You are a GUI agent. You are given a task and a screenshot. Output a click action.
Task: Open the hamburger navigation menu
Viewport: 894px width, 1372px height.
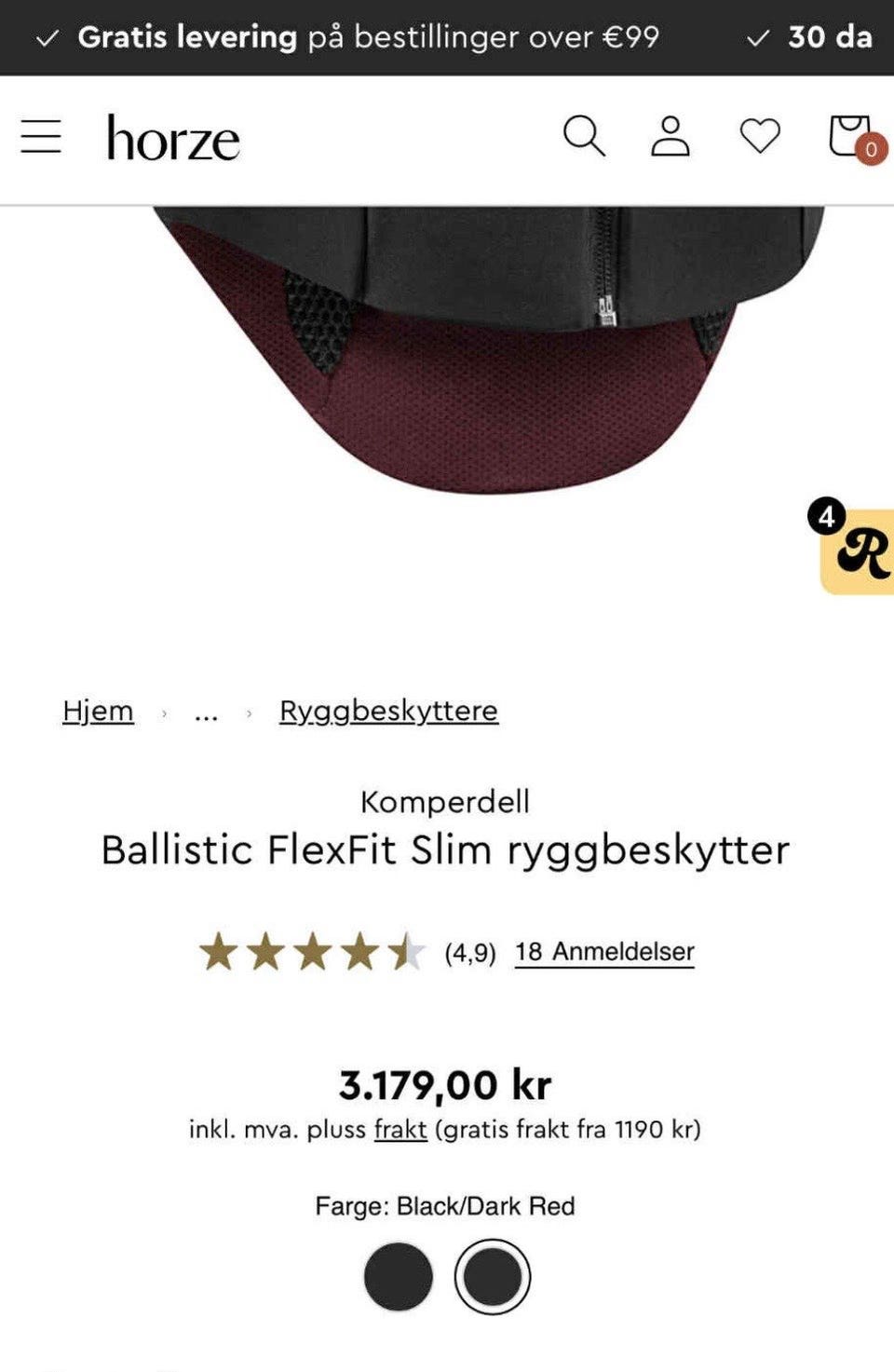click(x=42, y=136)
